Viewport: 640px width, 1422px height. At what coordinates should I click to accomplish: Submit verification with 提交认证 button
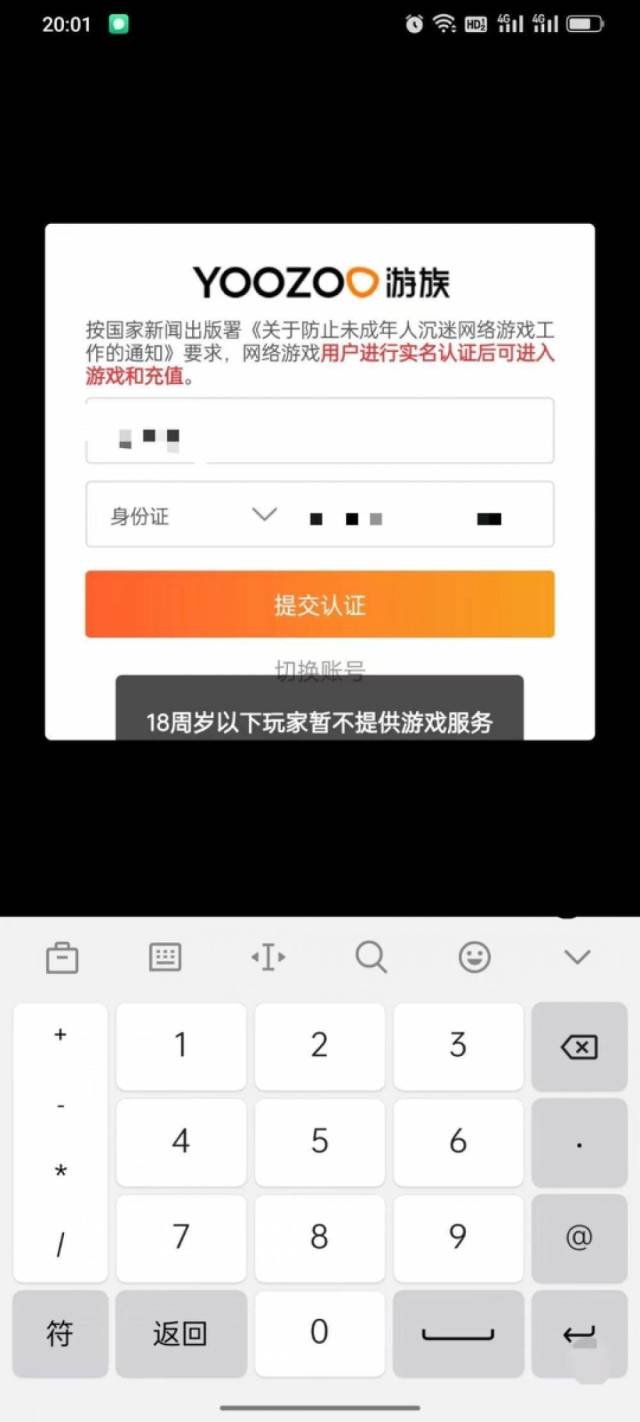(x=319, y=604)
